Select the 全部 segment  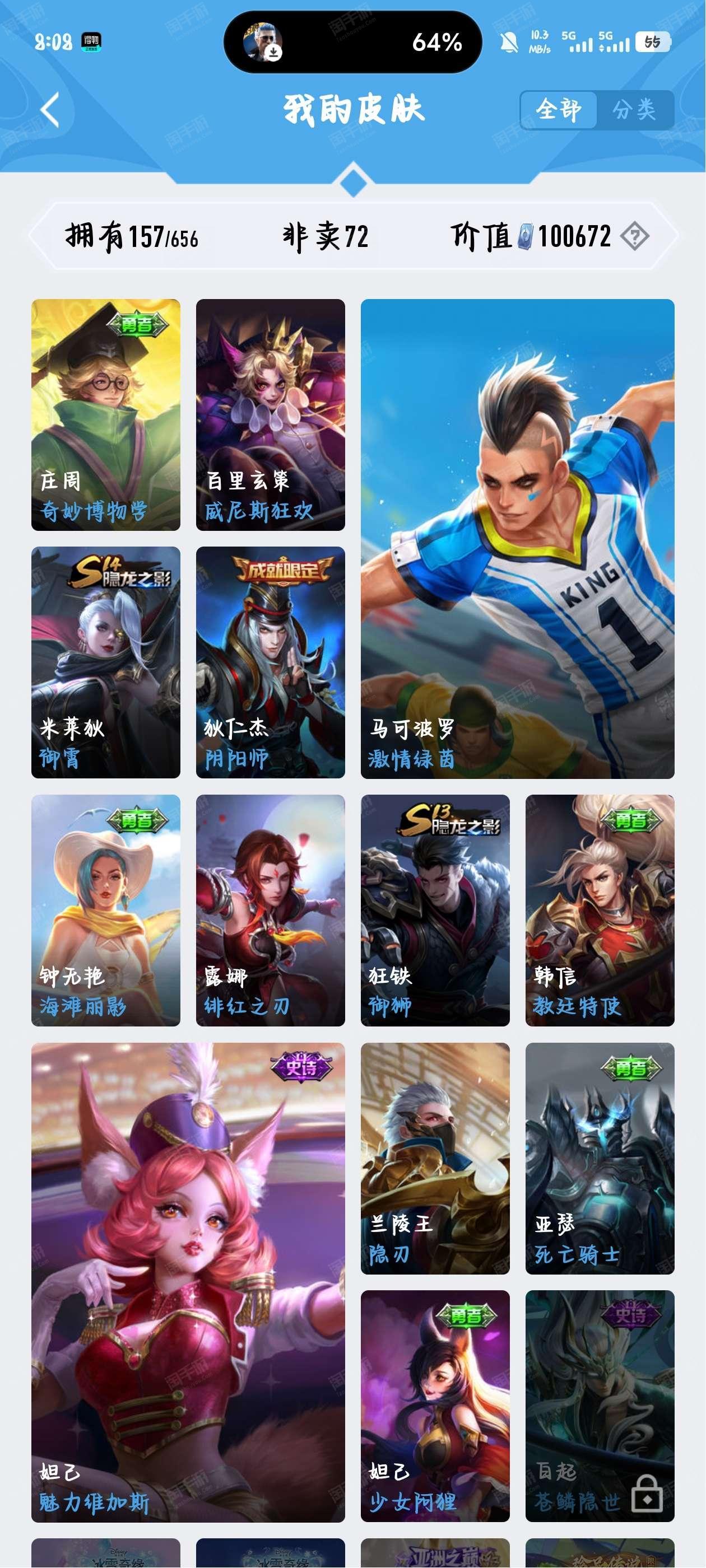pyautogui.click(x=558, y=110)
